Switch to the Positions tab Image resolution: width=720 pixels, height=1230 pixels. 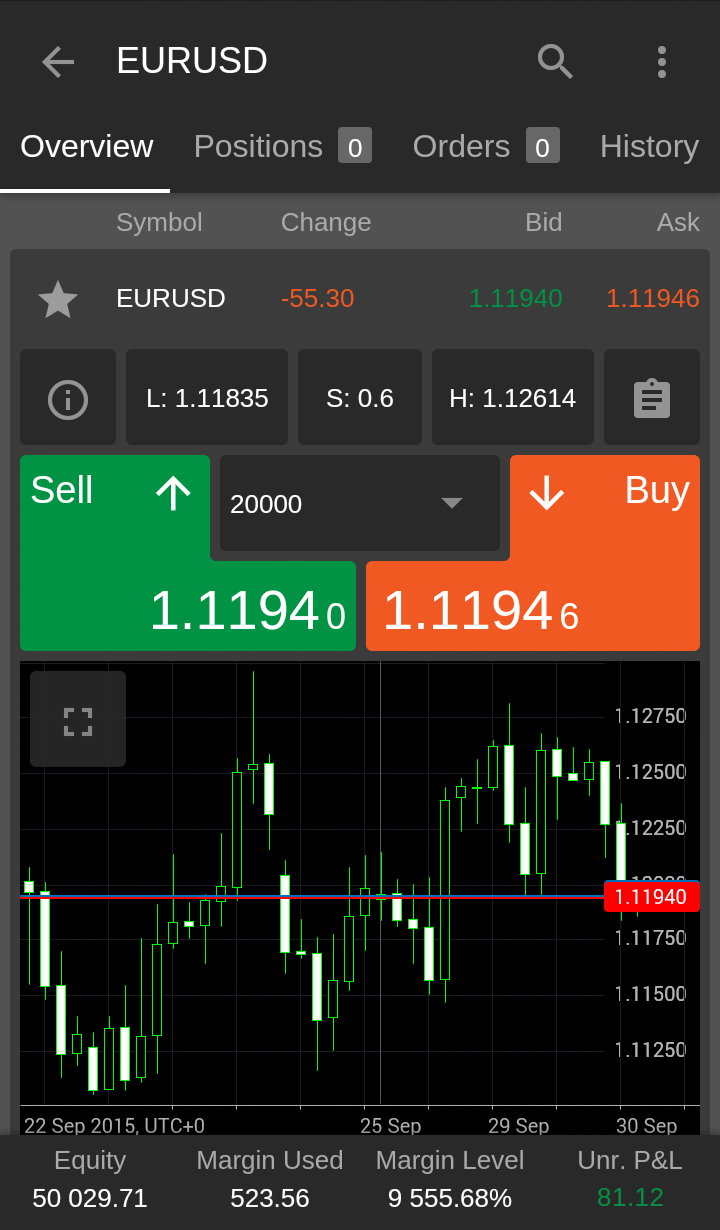[x=282, y=147]
